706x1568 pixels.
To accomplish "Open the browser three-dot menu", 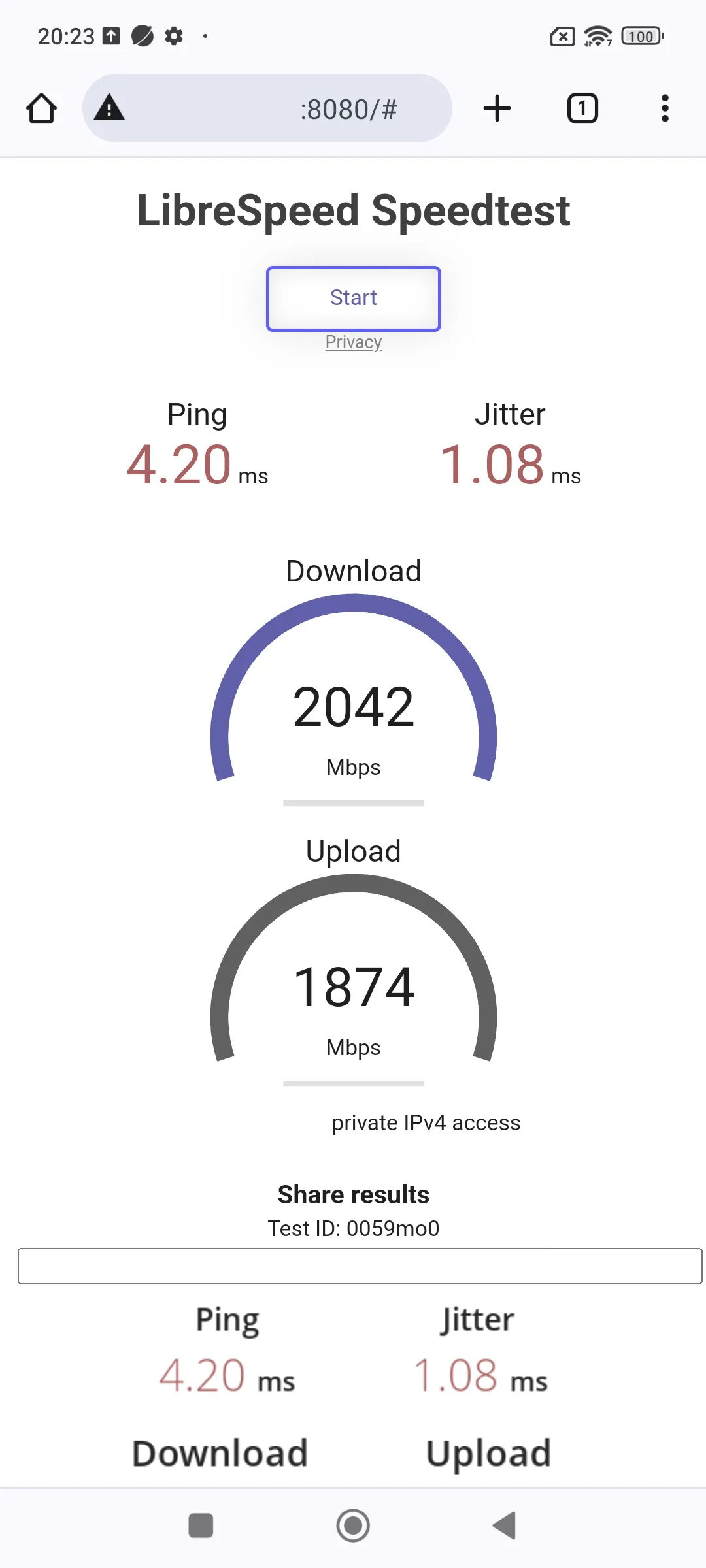I will click(664, 108).
